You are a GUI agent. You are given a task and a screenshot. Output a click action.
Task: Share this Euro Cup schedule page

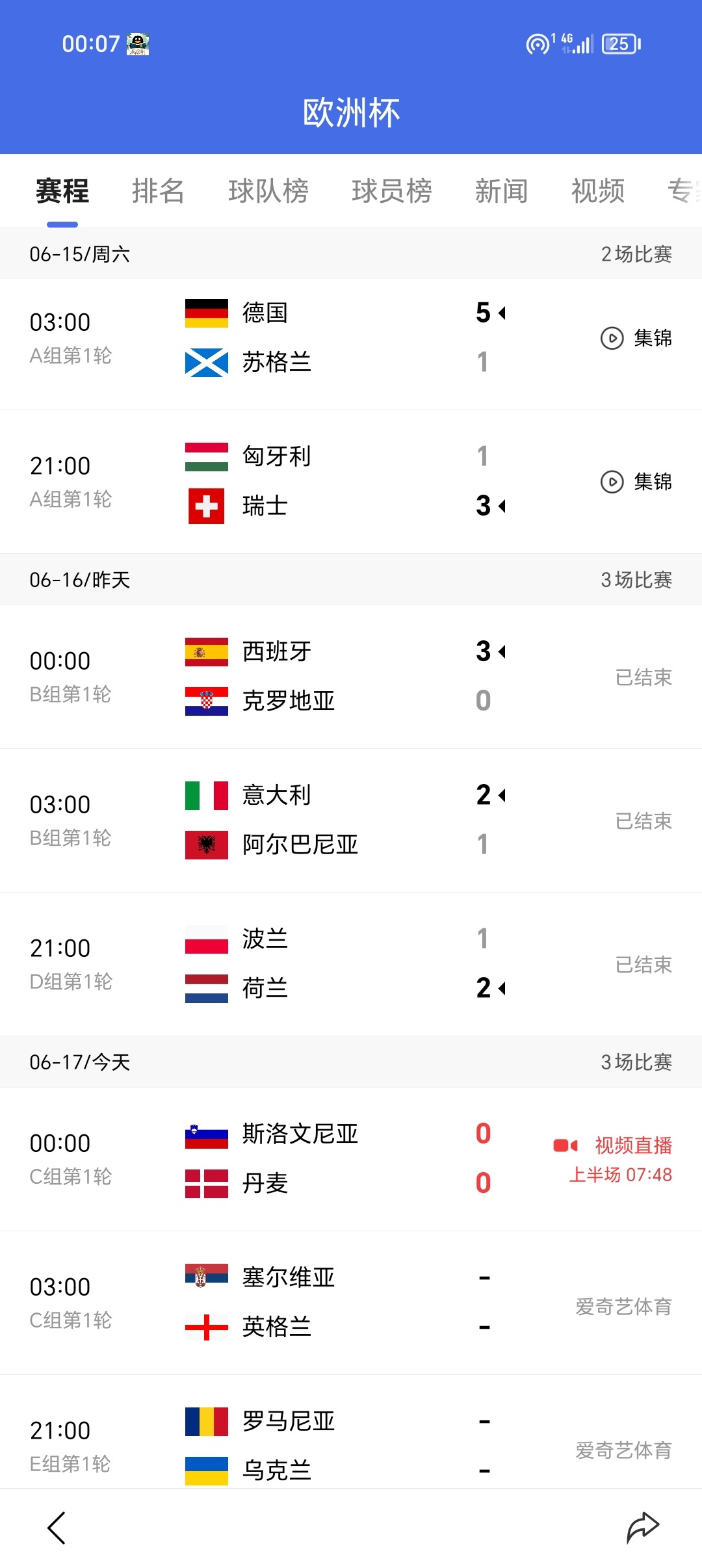(643, 1527)
